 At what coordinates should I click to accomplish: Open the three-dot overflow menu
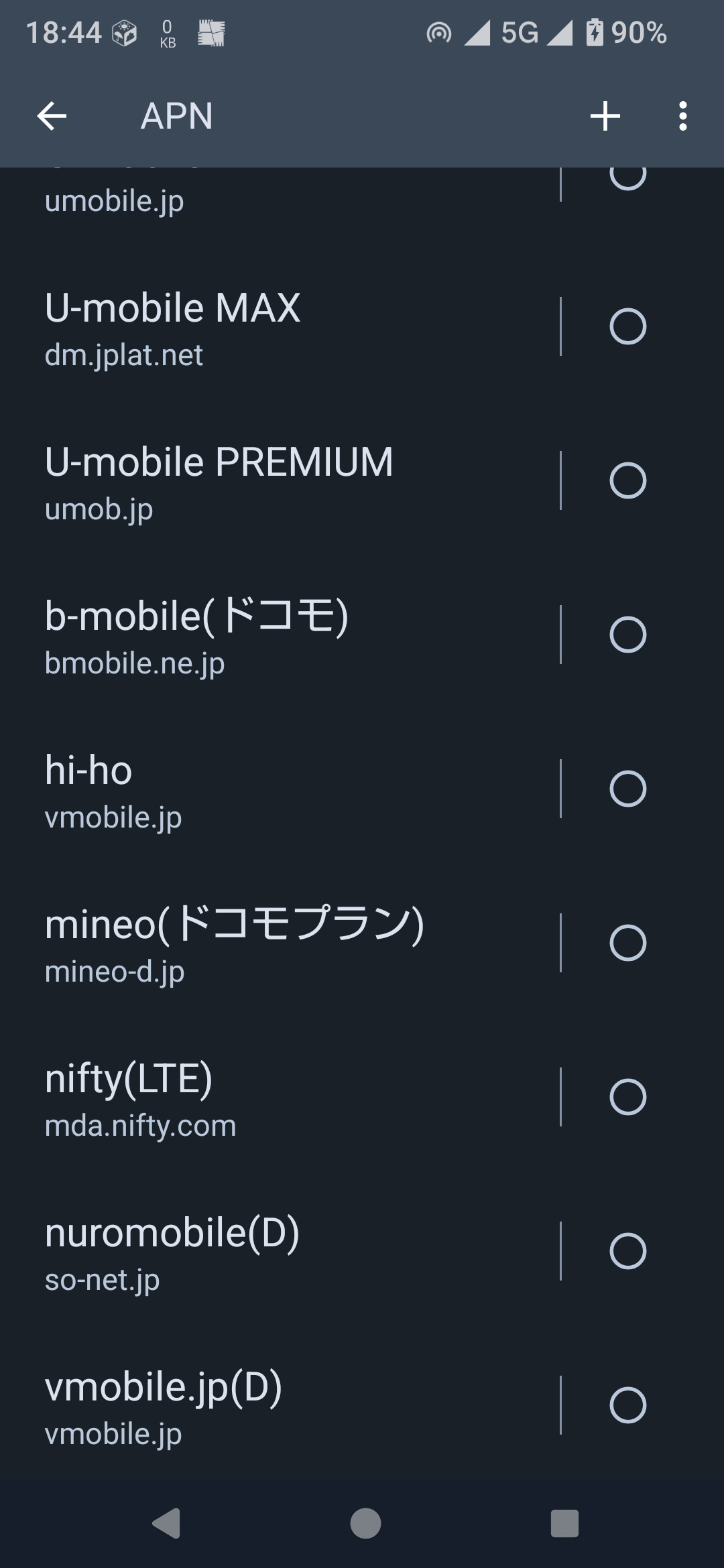[682, 116]
